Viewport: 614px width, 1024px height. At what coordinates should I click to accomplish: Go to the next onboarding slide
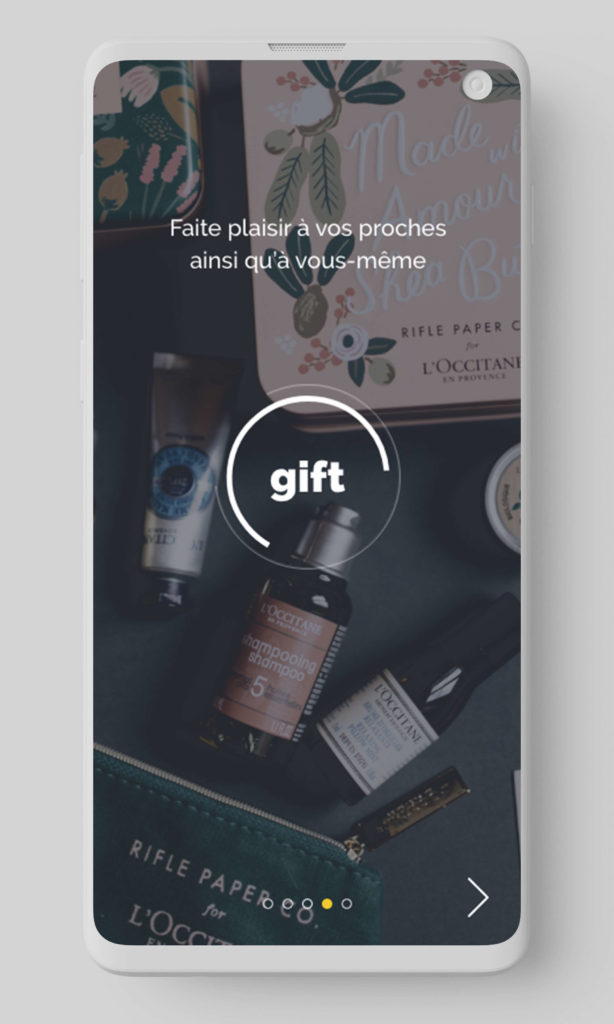click(x=478, y=897)
